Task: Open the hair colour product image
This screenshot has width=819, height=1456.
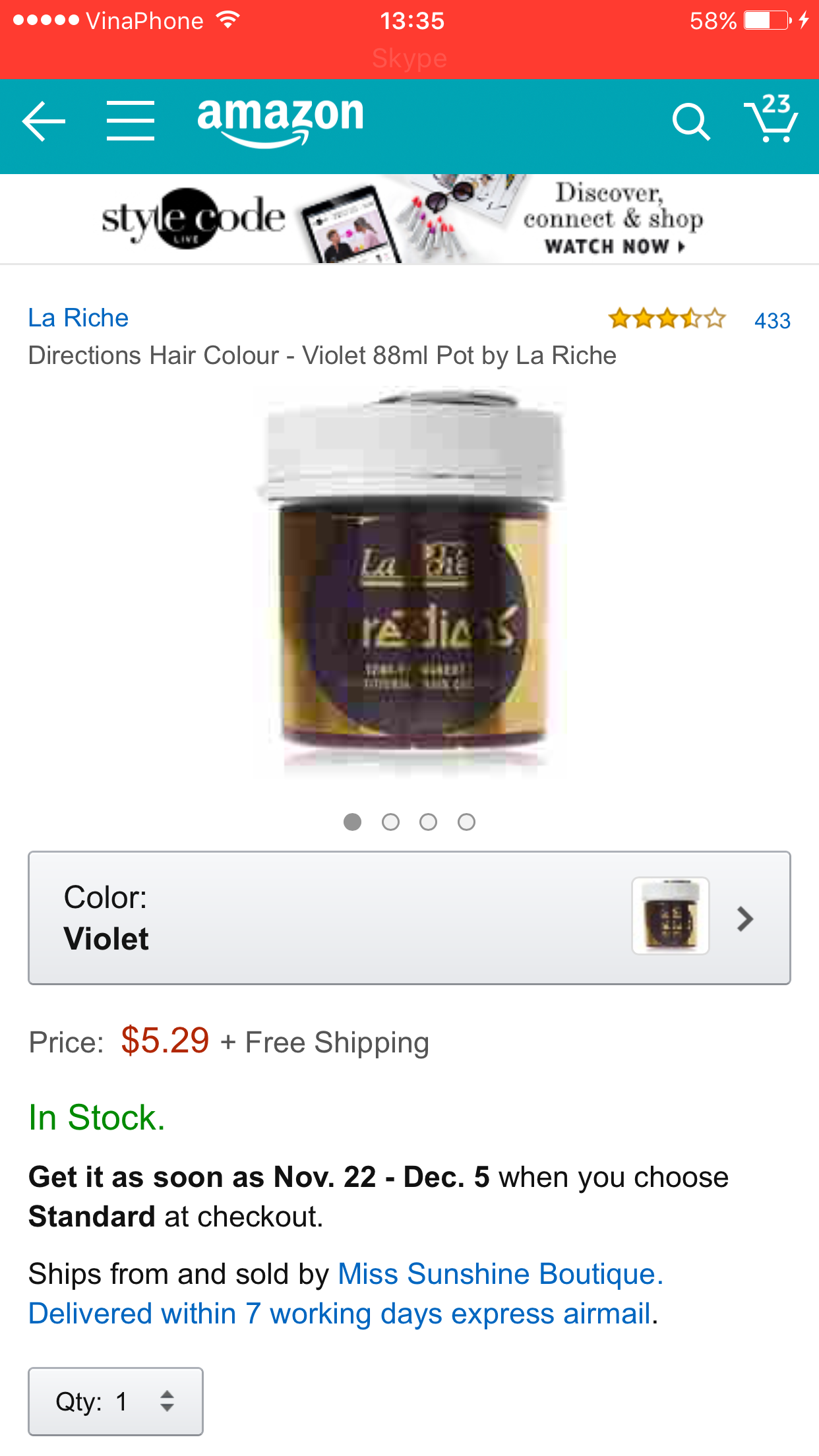Action: click(x=410, y=580)
